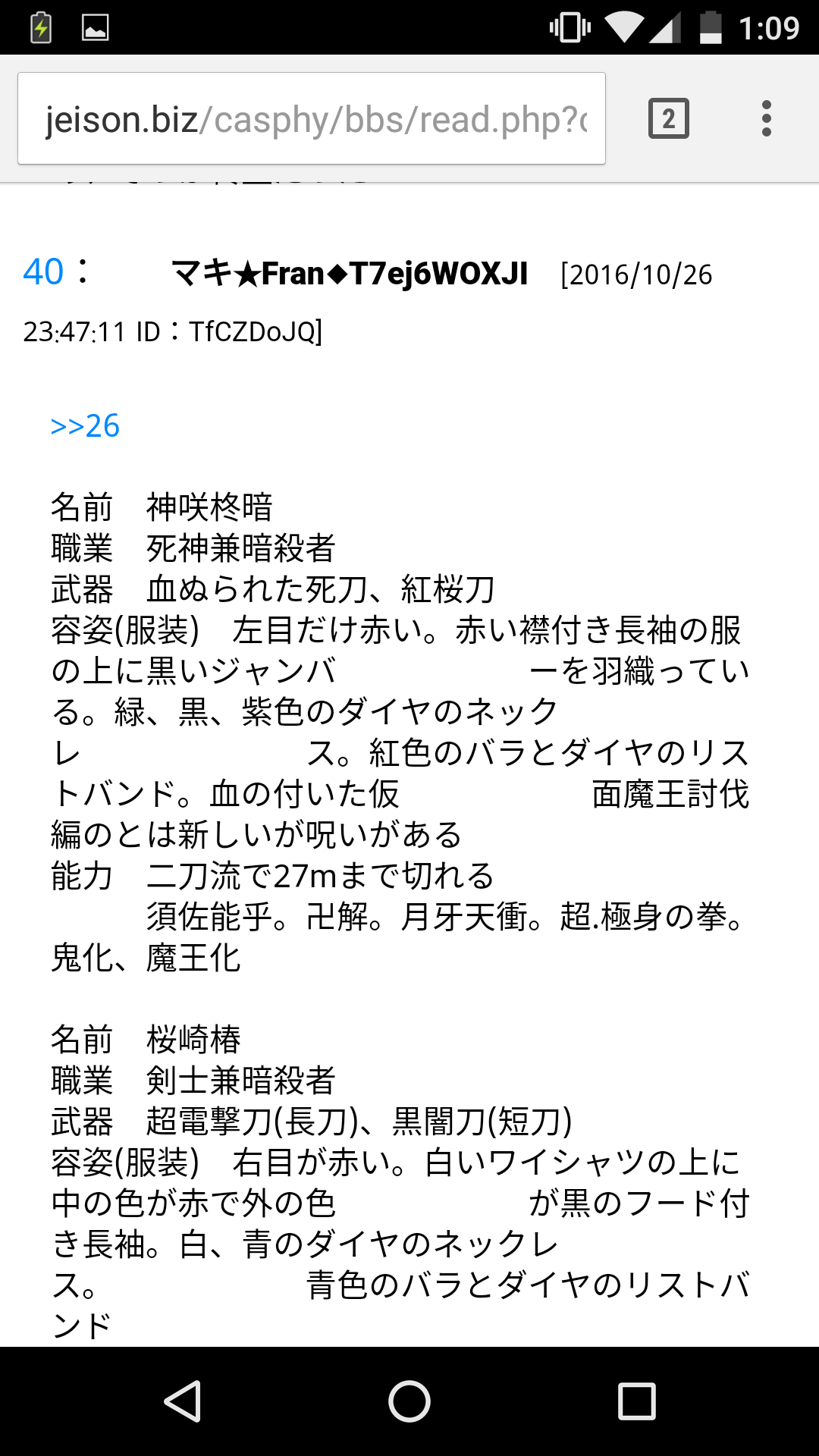Show recent apps
The image size is (819, 1456).
point(636,1401)
